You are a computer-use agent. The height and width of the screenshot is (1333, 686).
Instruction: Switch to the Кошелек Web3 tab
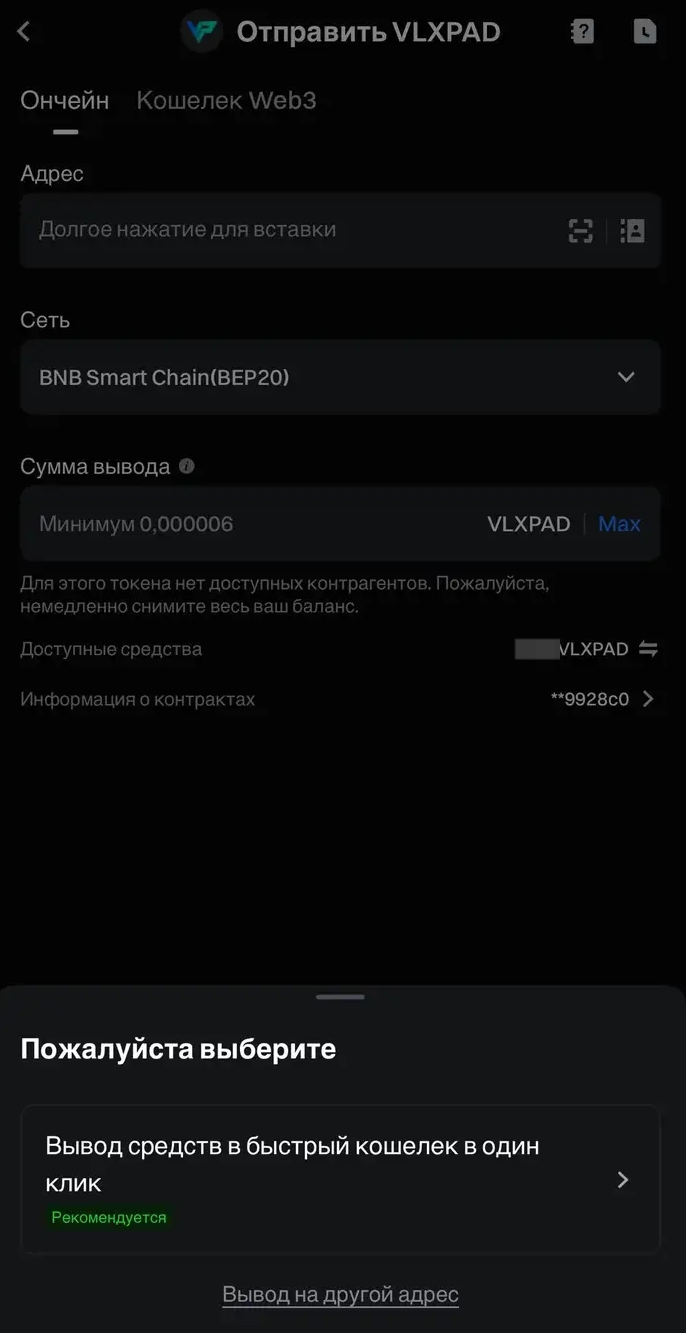coord(226,100)
